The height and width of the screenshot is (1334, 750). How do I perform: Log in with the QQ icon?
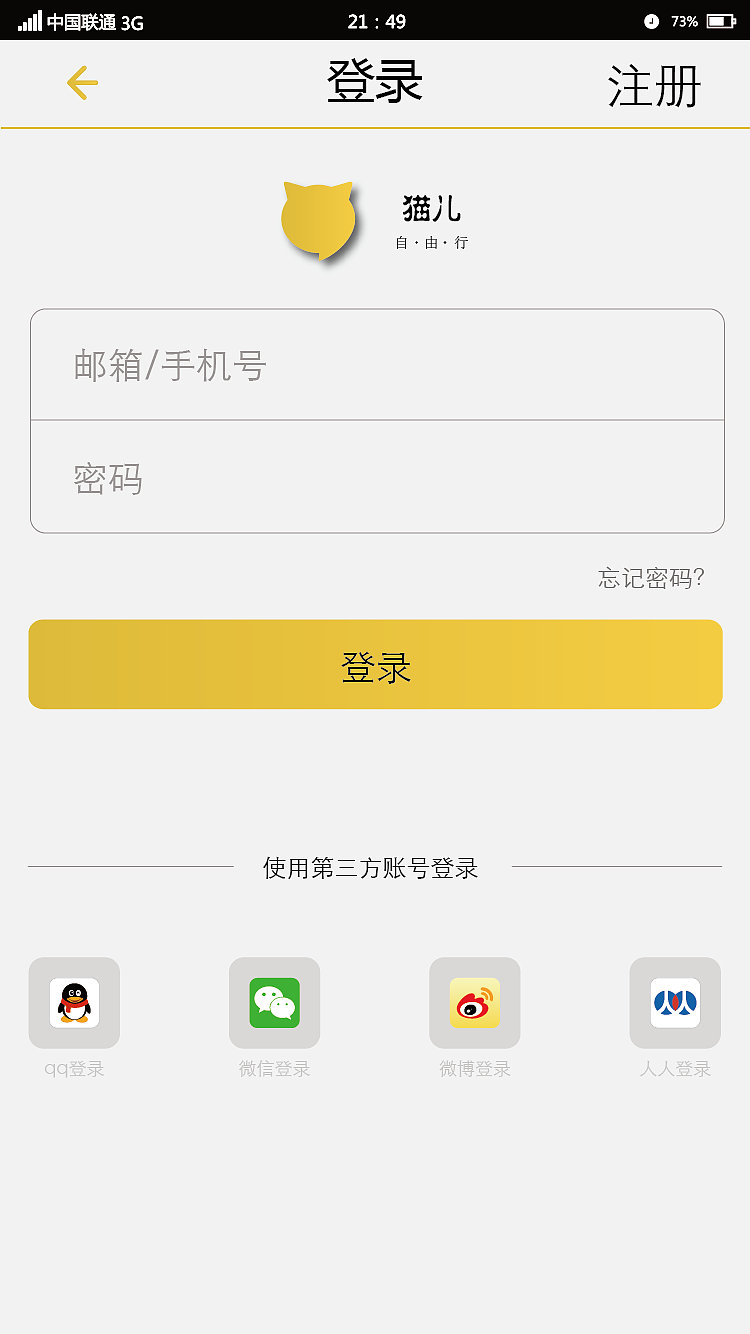[x=74, y=1003]
